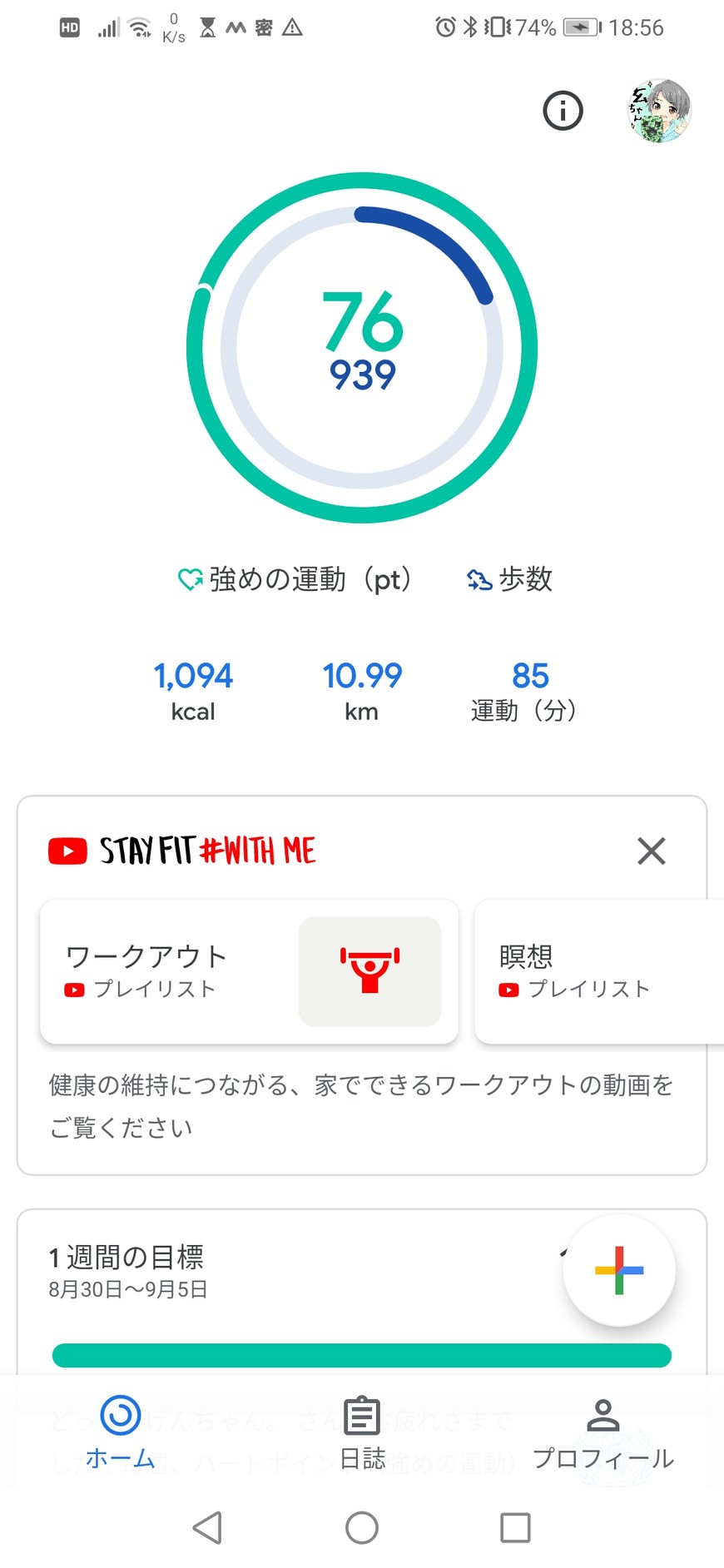724x1568 pixels.
Task: Dismiss the Stay Fit With Me card
Action: 651,851
